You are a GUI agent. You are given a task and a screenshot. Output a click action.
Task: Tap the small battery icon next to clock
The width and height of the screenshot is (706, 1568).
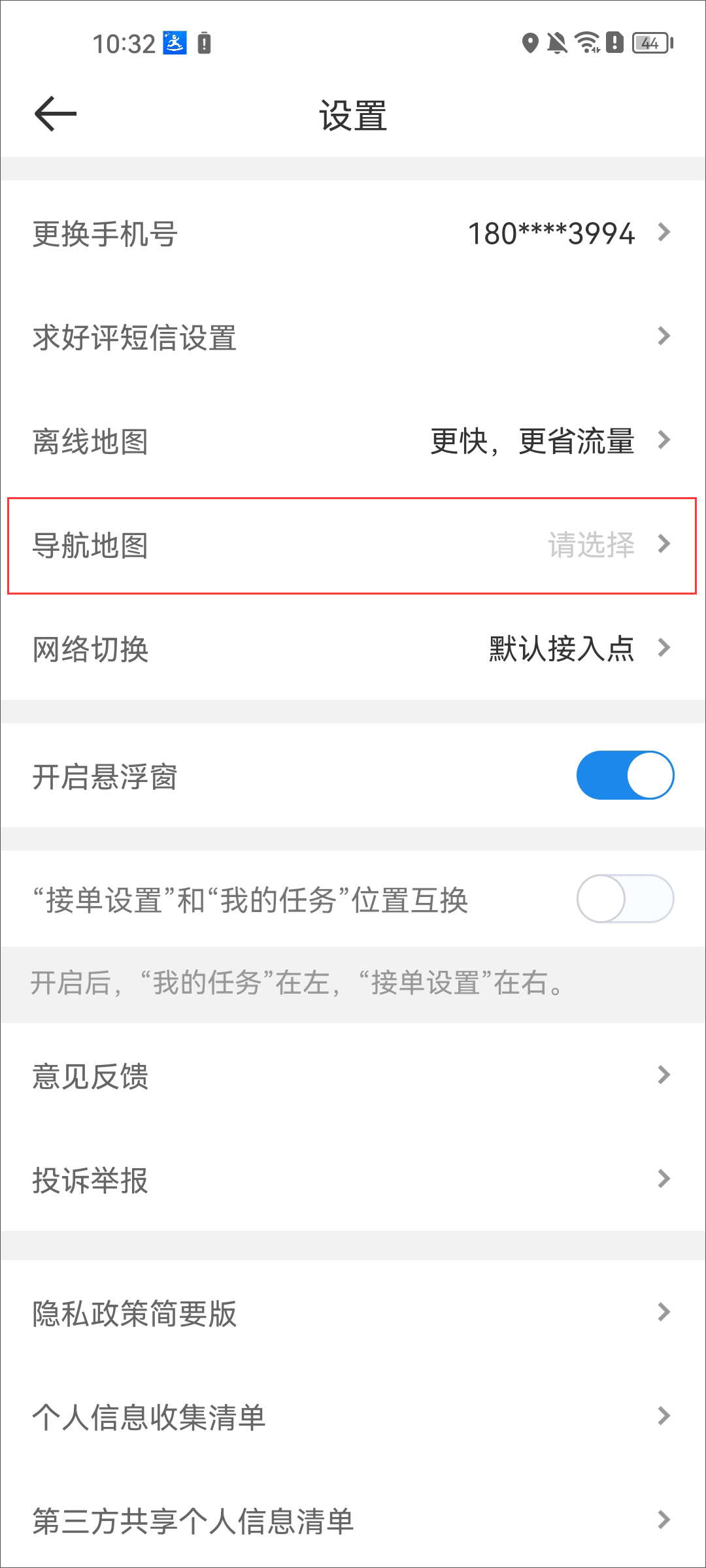coord(204,44)
